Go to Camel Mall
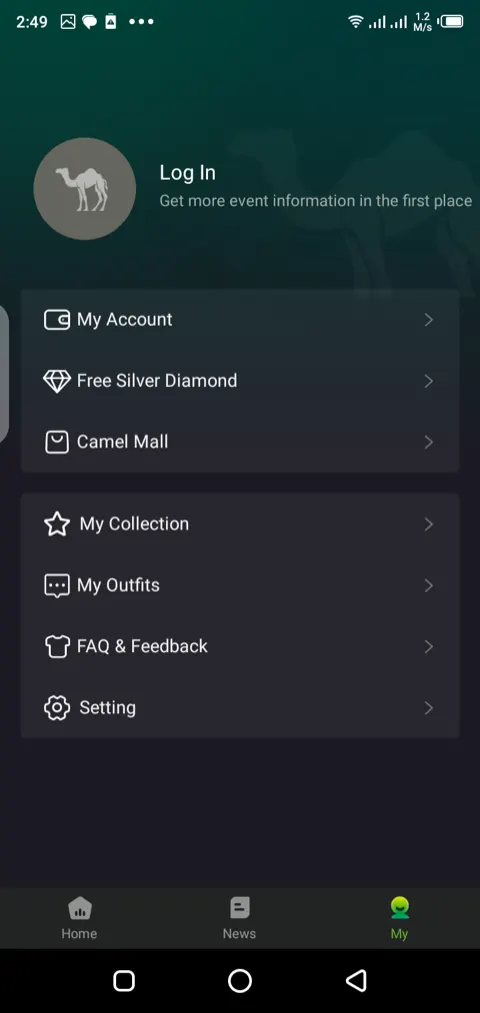The image size is (480, 1013). [240, 443]
